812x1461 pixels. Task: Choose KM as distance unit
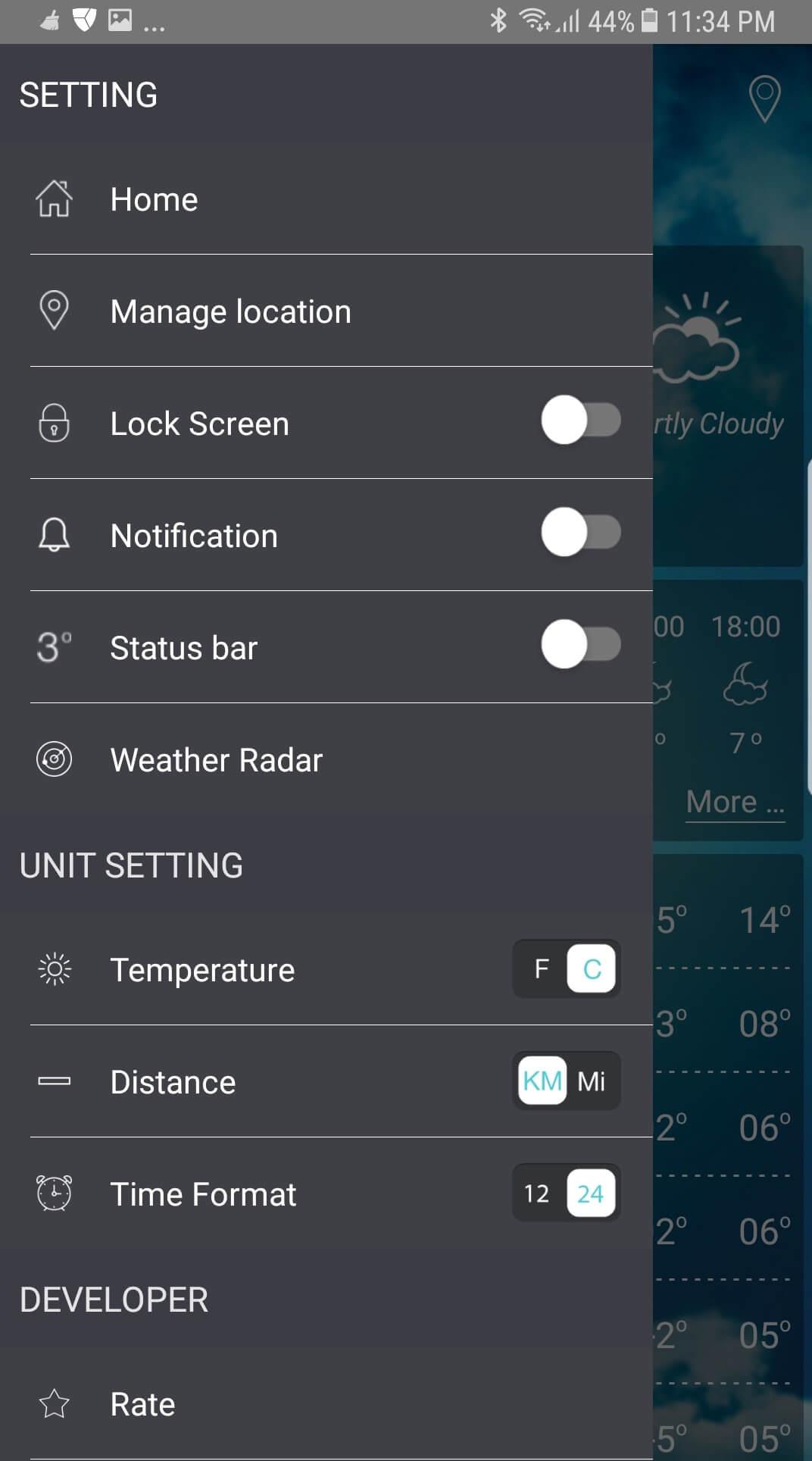coord(542,1081)
